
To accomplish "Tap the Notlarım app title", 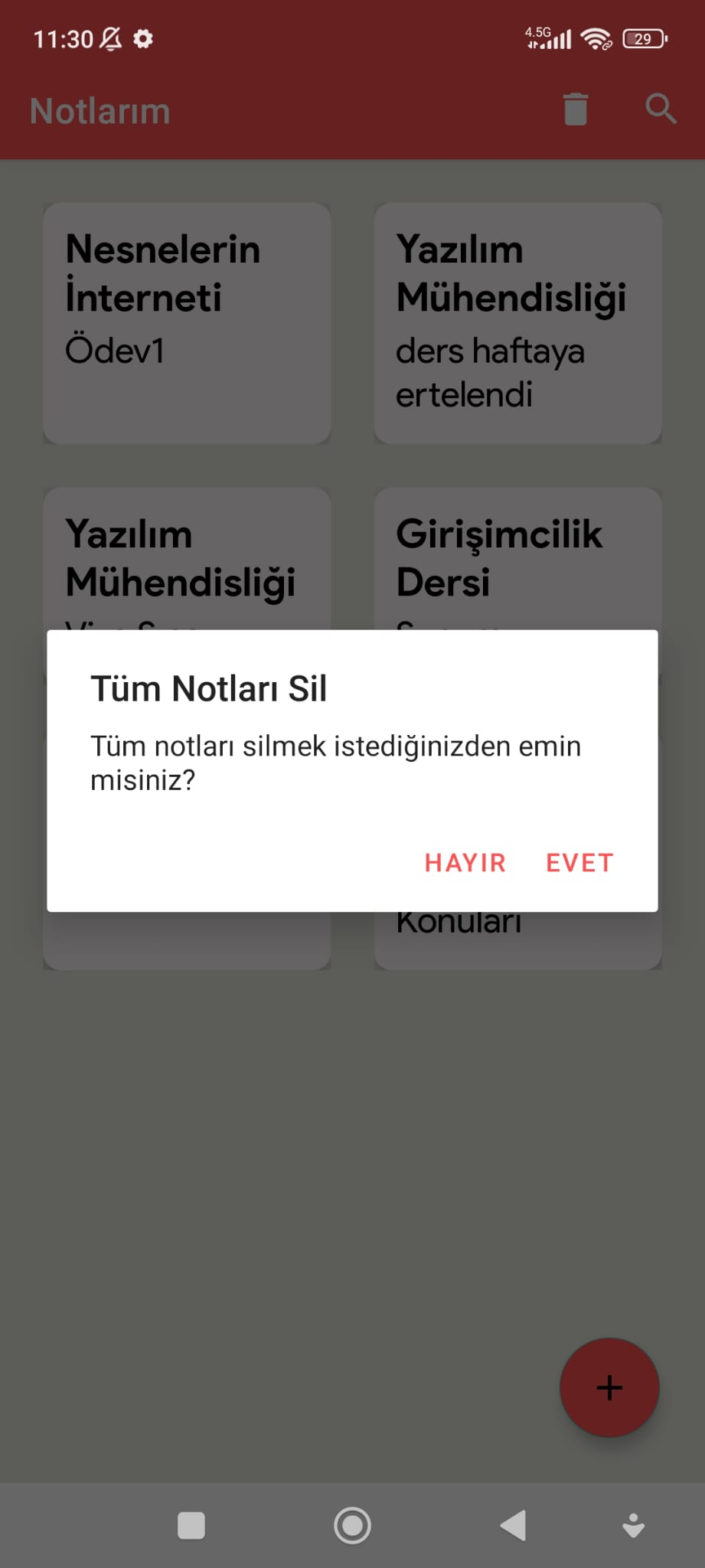I will 100,109.
